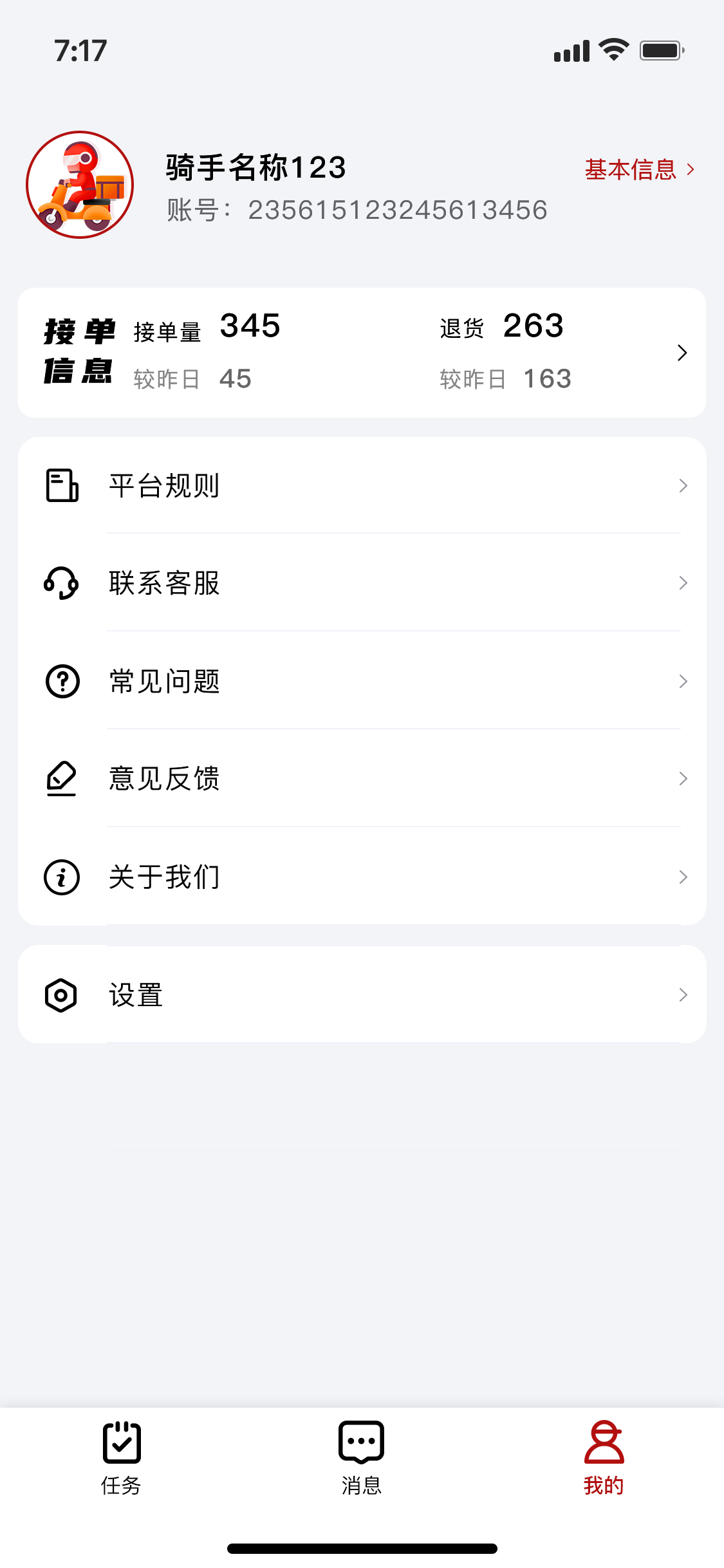Open 意见反馈 feedback row
Screen dimensions: 724x1568
(x=362, y=779)
